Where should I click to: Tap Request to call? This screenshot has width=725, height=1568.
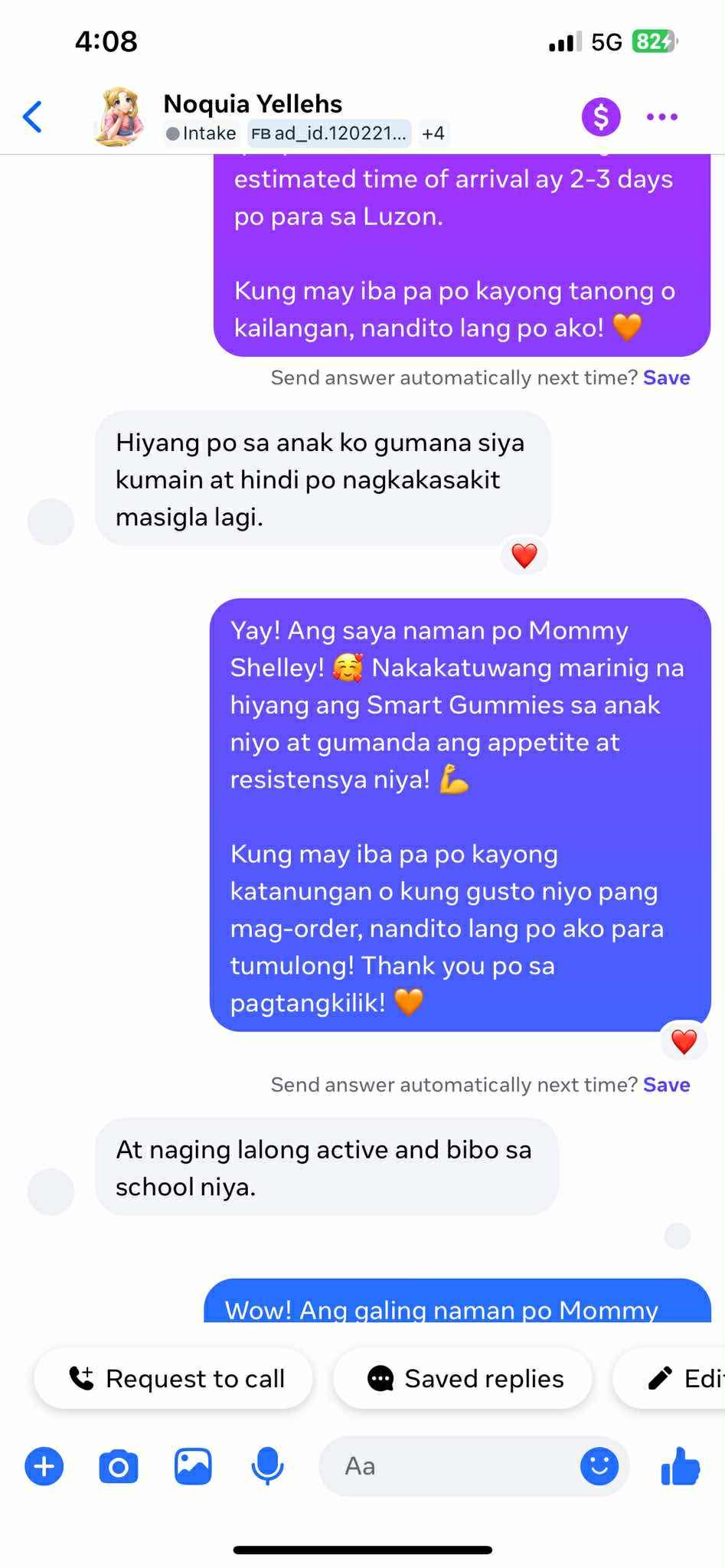pyautogui.click(x=175, y=1379)
